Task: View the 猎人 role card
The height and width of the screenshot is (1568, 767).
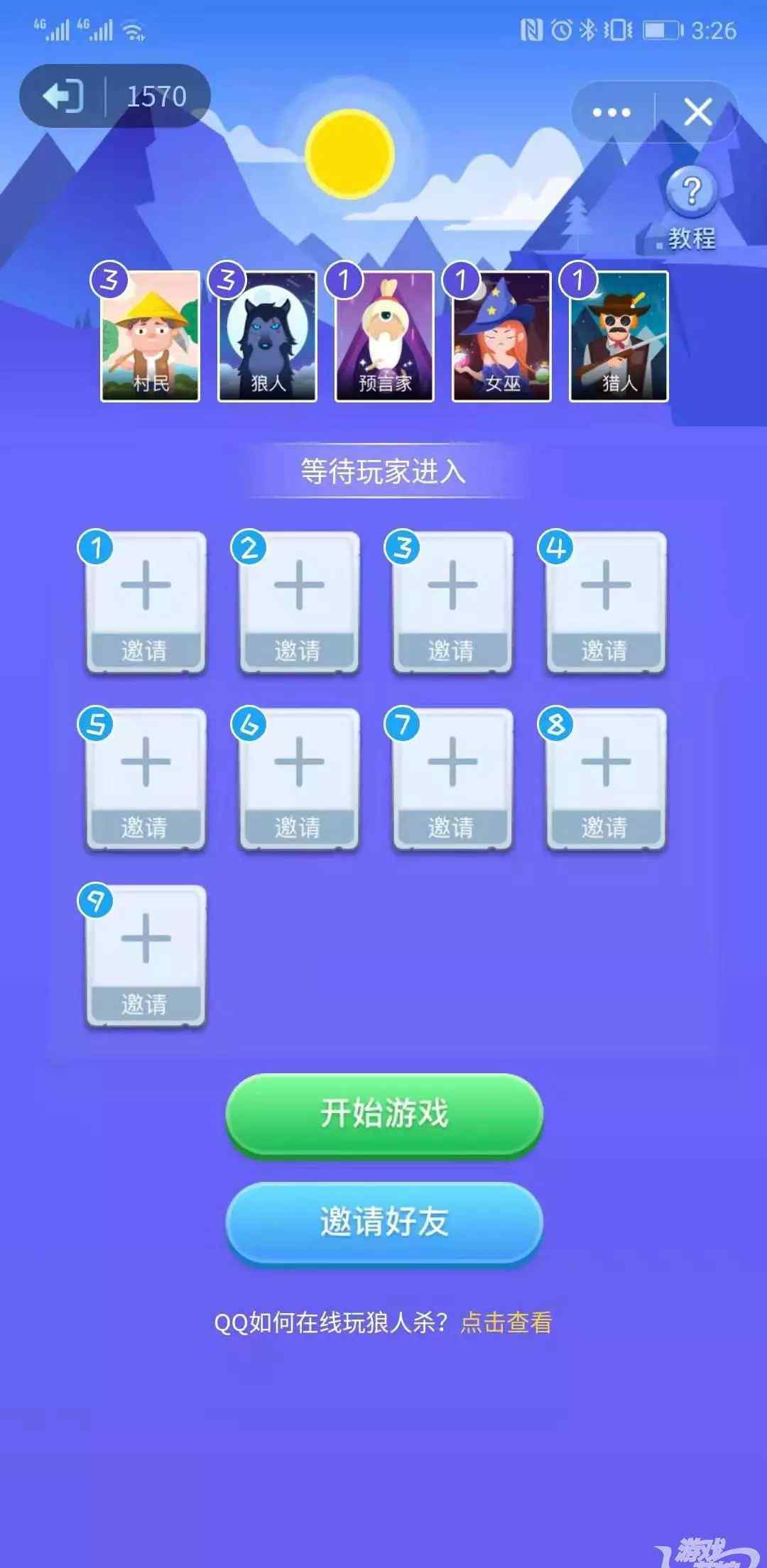Action: pos(619,336)
